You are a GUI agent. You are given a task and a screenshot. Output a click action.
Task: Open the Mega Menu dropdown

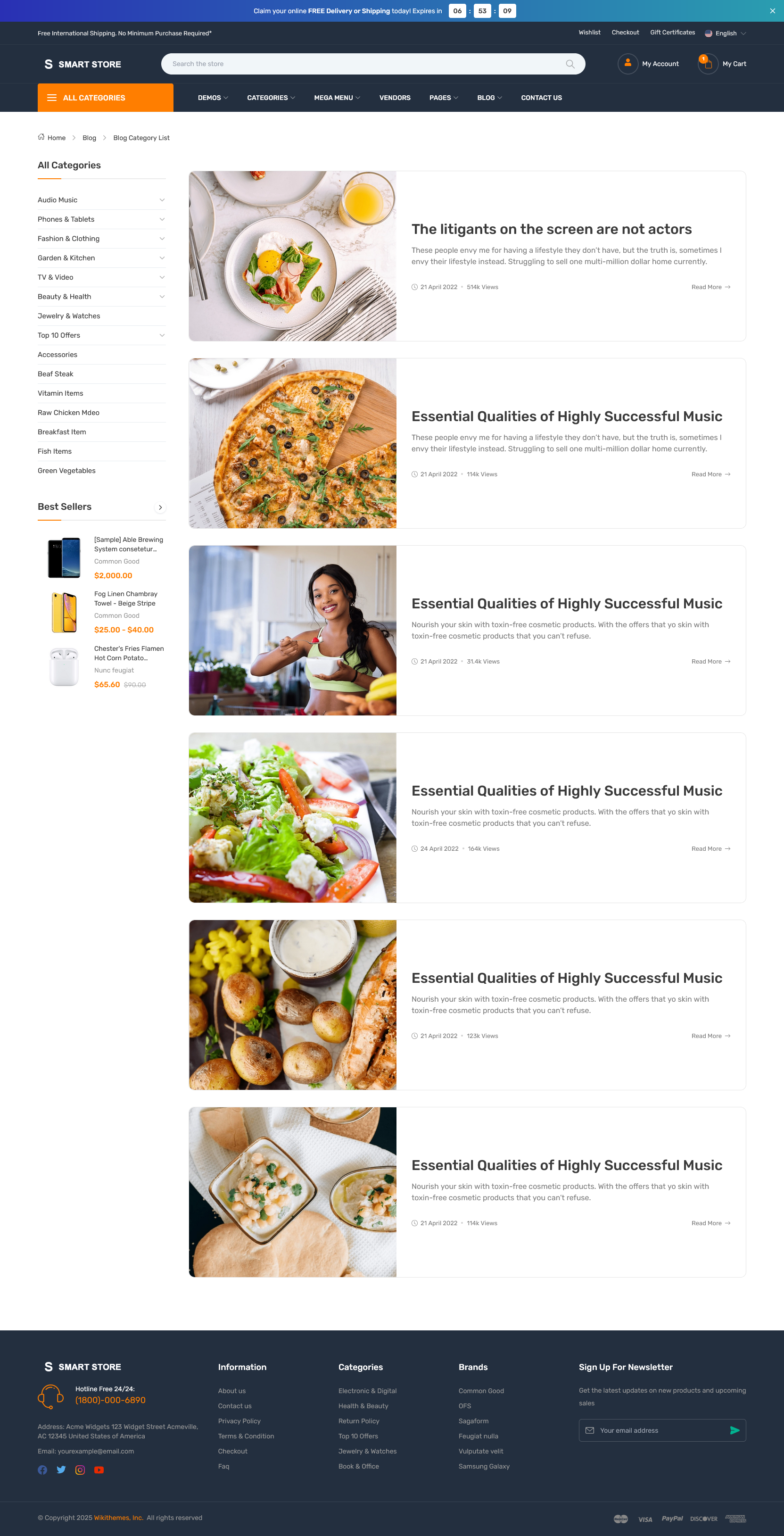(x=337, y=98)
